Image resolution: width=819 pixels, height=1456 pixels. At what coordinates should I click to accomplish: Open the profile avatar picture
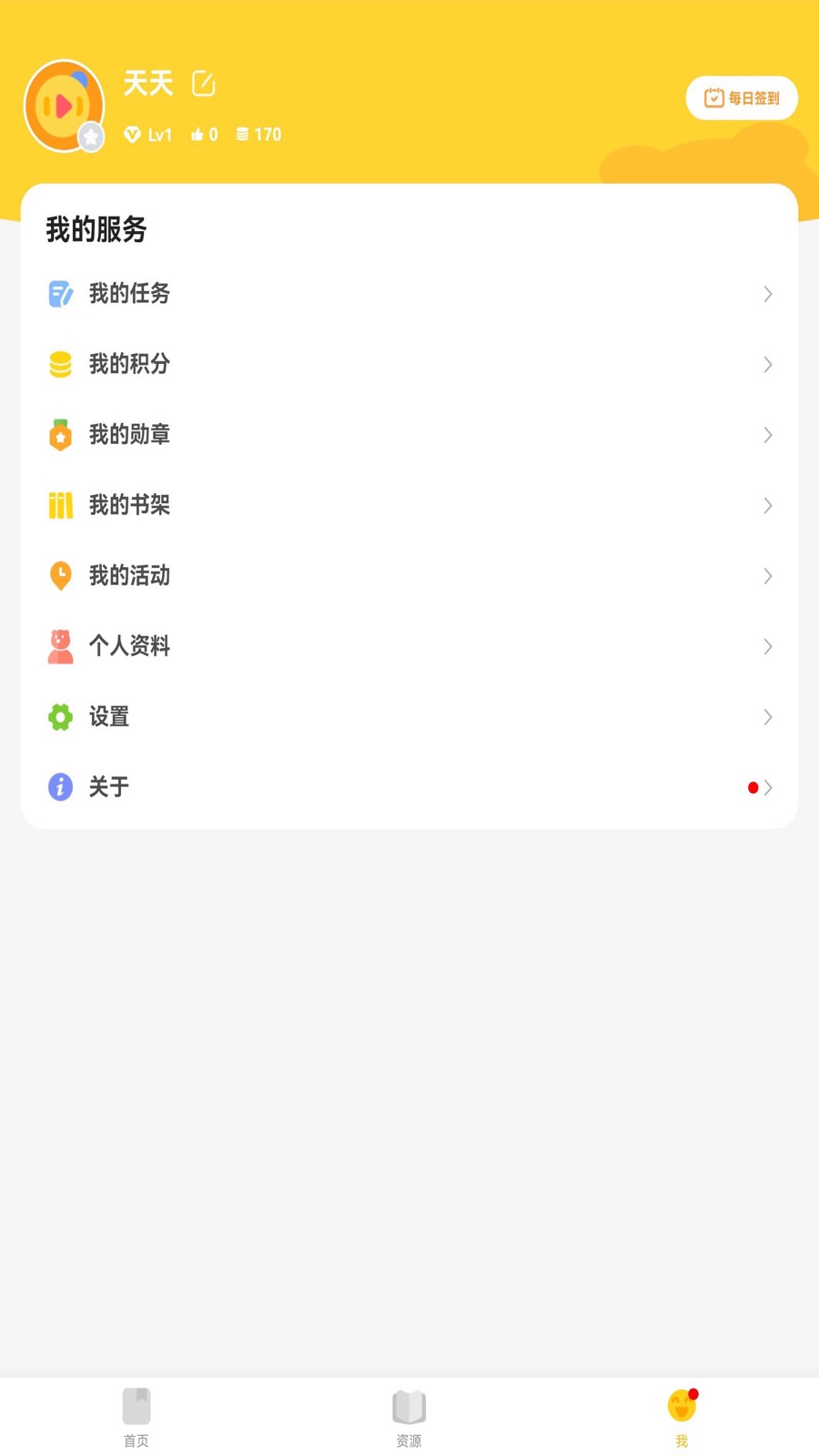64,106
